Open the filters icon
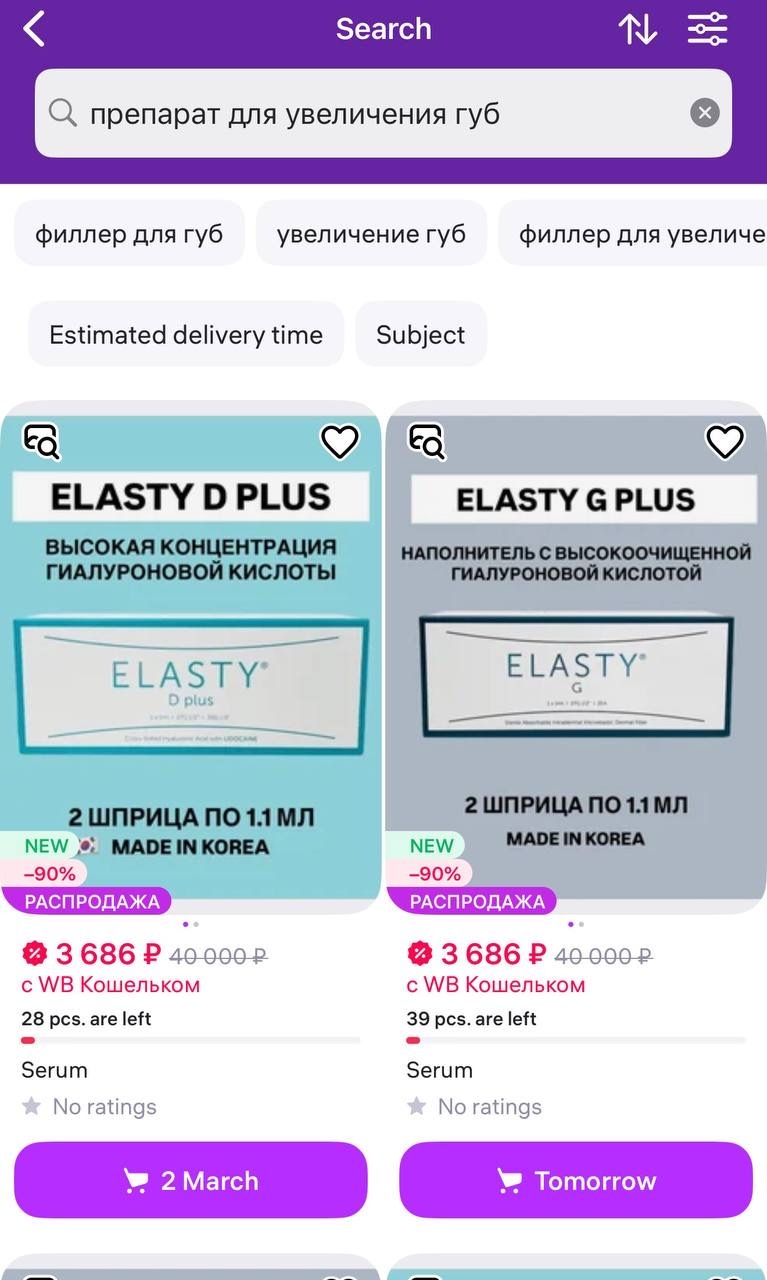Viewport: 767px width, 1280px height. (x=707, y=29)
